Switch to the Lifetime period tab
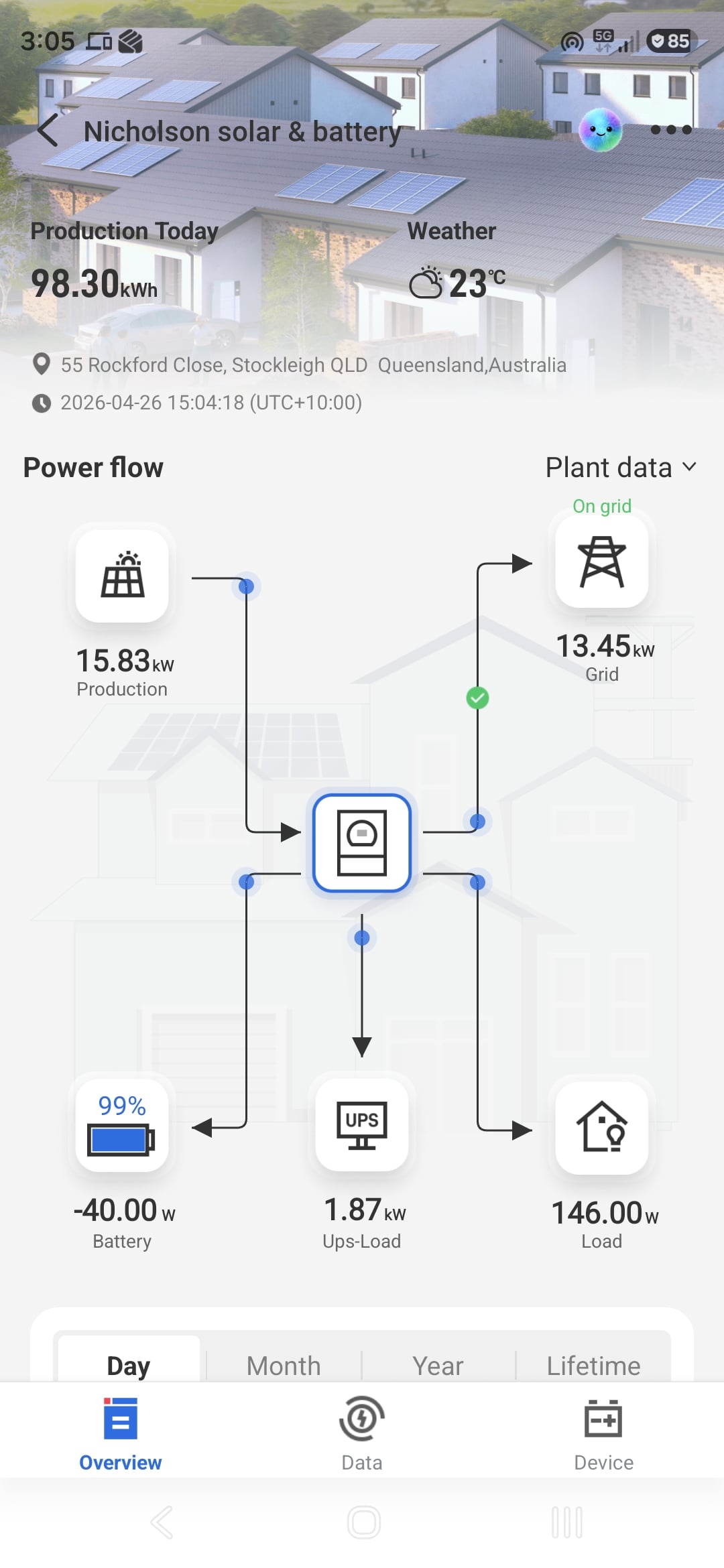Image resolution: width=724 pixels, height=1568 pixels. [593, 1365]
